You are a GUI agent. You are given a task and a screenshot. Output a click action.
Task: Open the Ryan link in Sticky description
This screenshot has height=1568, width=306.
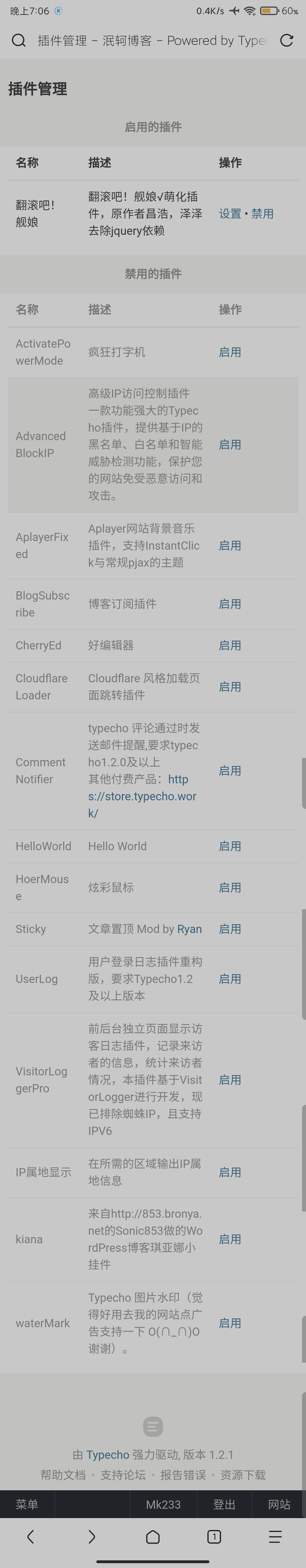[189, 929]
